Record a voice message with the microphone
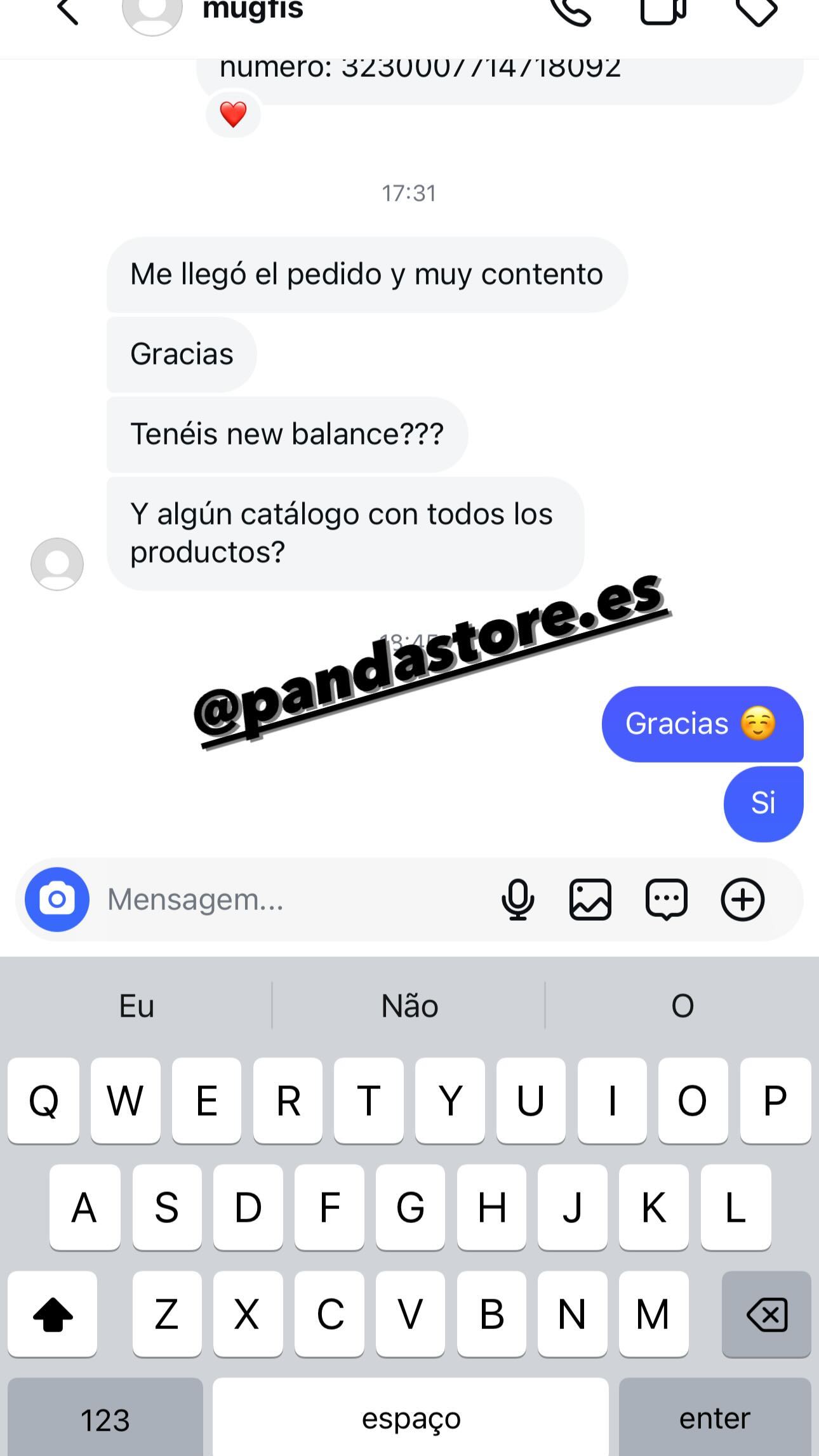 coord(517,899)
